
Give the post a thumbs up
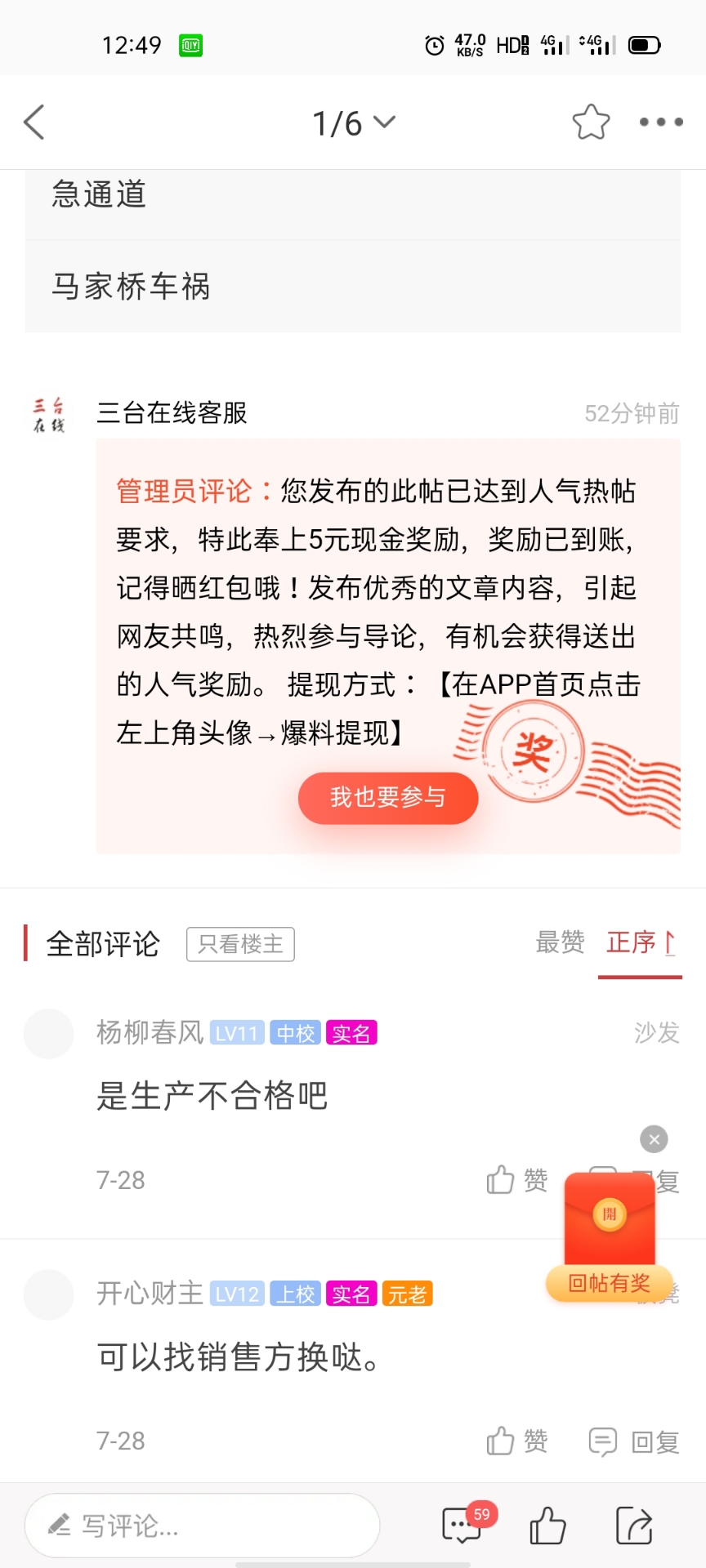(547, 1525)
